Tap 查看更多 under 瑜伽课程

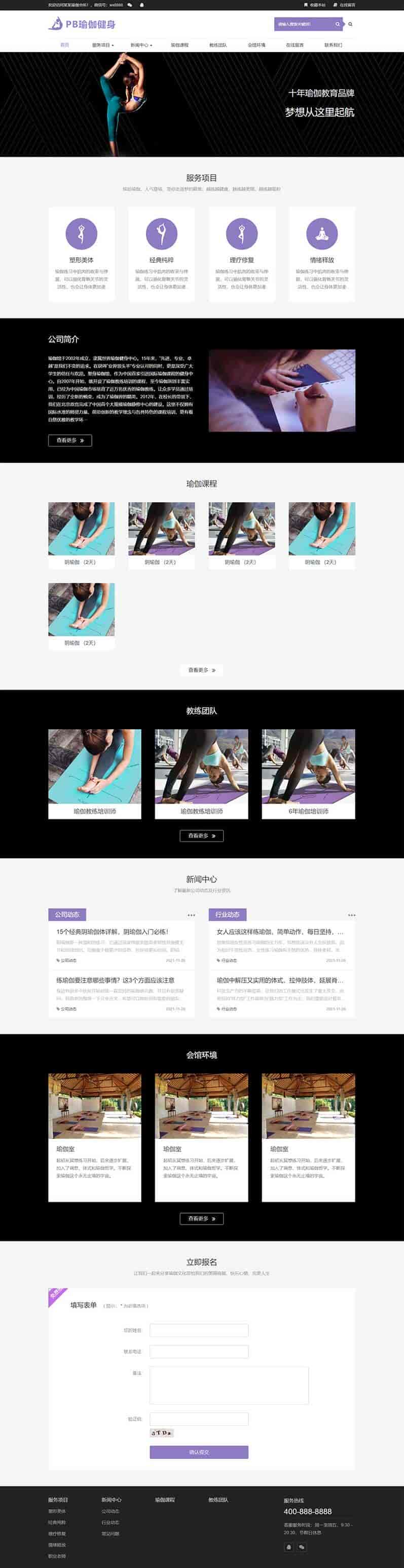(201, 670)
